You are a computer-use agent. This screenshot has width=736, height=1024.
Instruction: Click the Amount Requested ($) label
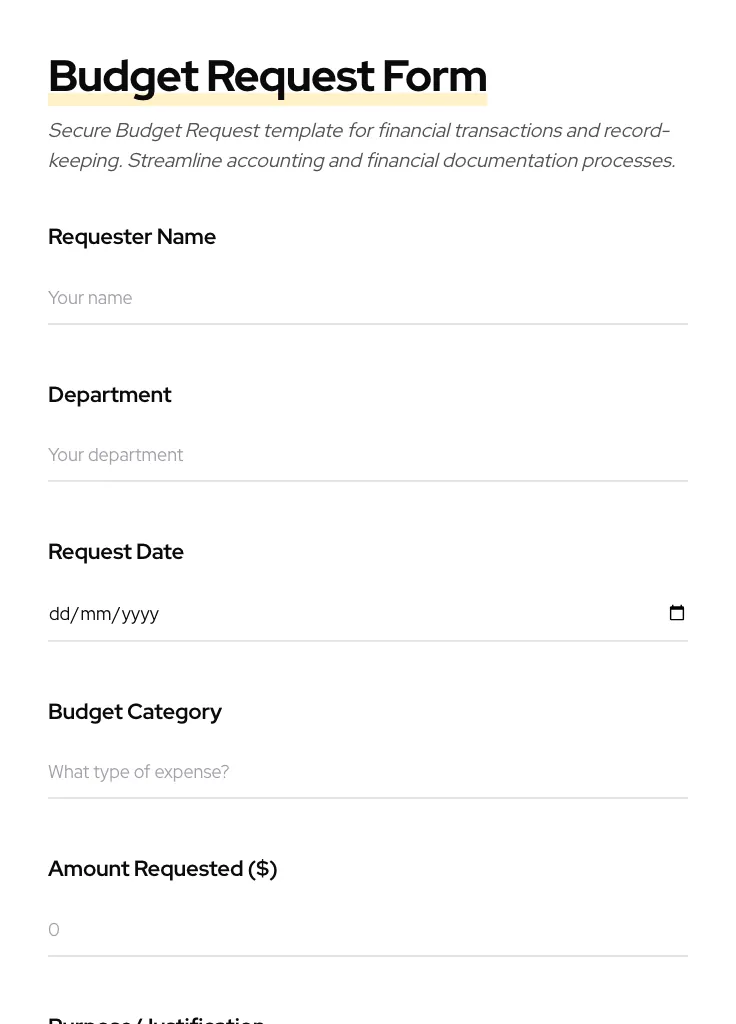(x=162, y=869)
